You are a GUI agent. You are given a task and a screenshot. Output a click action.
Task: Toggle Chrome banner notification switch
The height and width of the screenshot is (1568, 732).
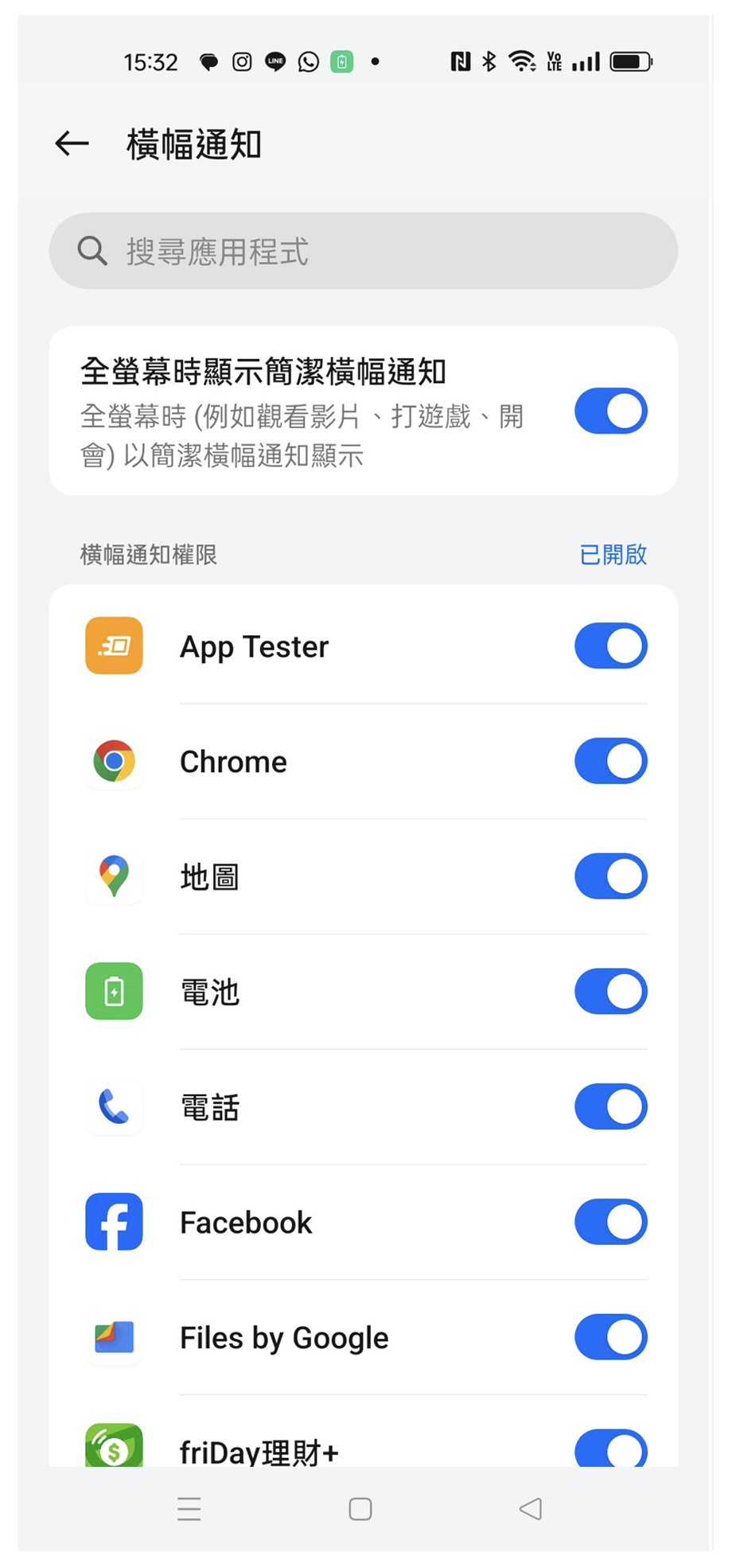point(610,761)
